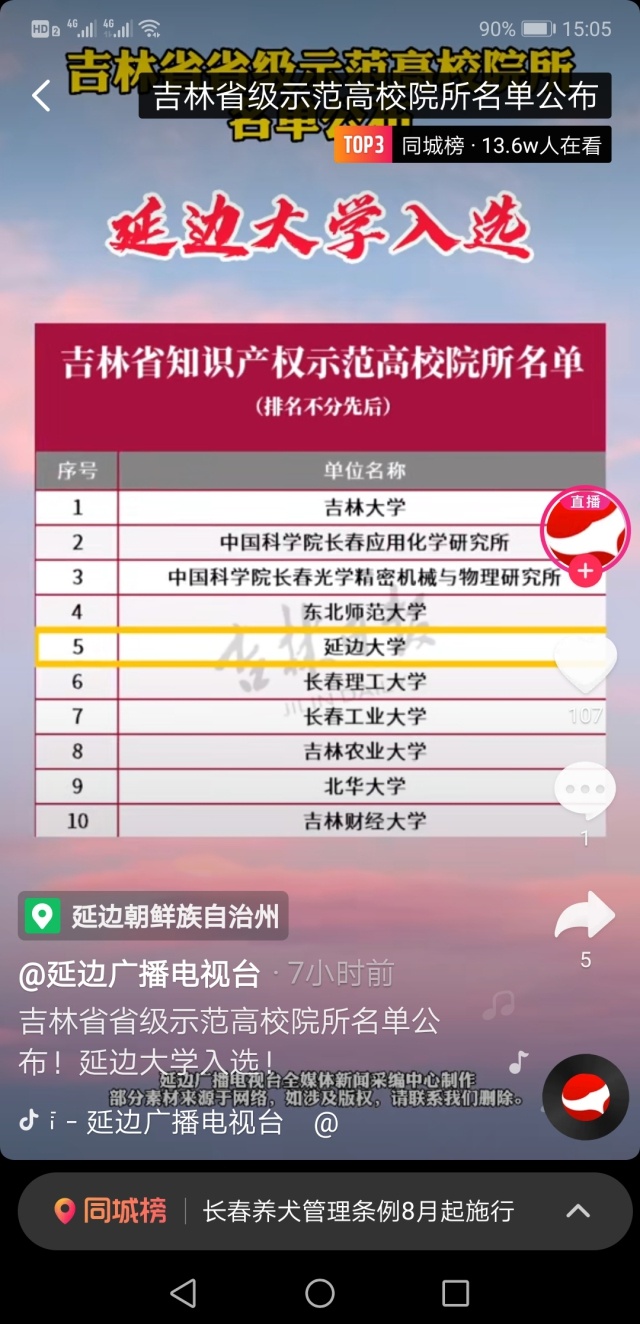Open the 同城榜 TOP3 ranking badge
This screenshot has height=1324, width=640.
pos(472,146)
